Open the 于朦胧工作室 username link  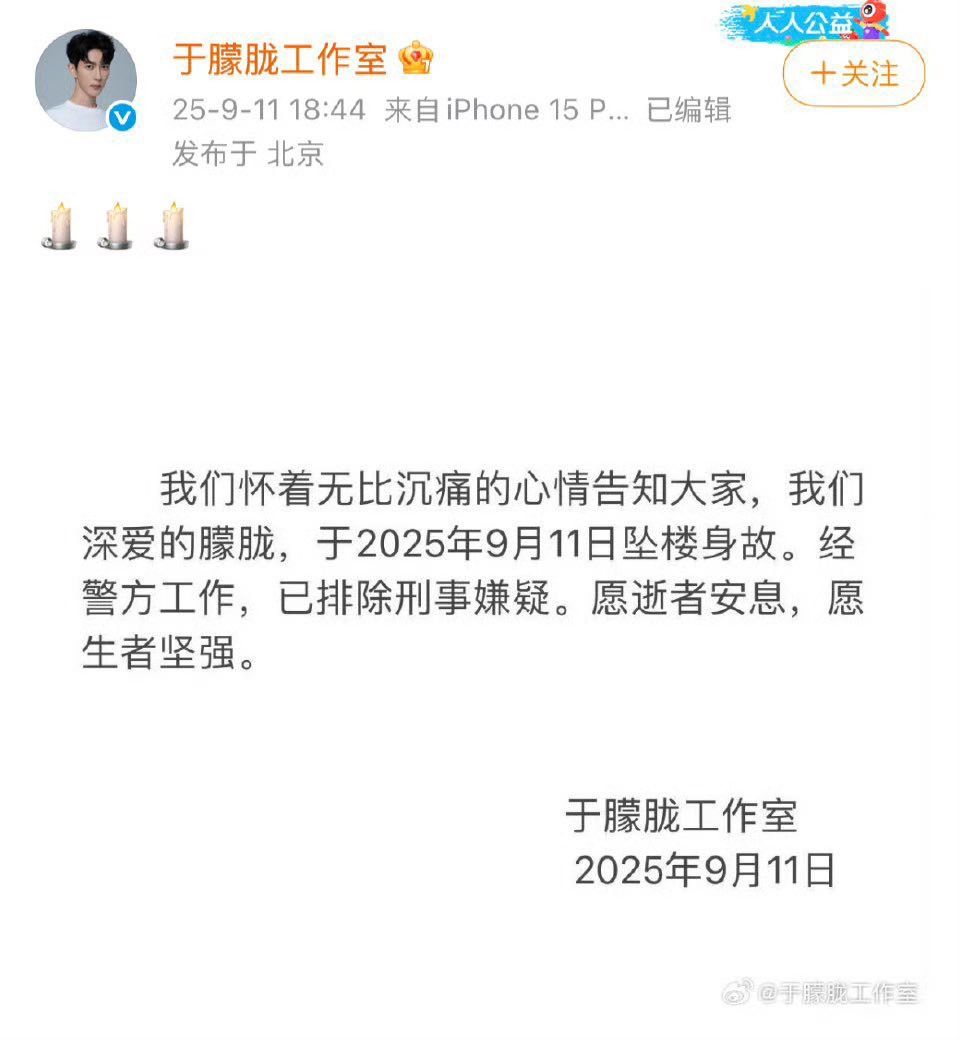tap(280, 59)
